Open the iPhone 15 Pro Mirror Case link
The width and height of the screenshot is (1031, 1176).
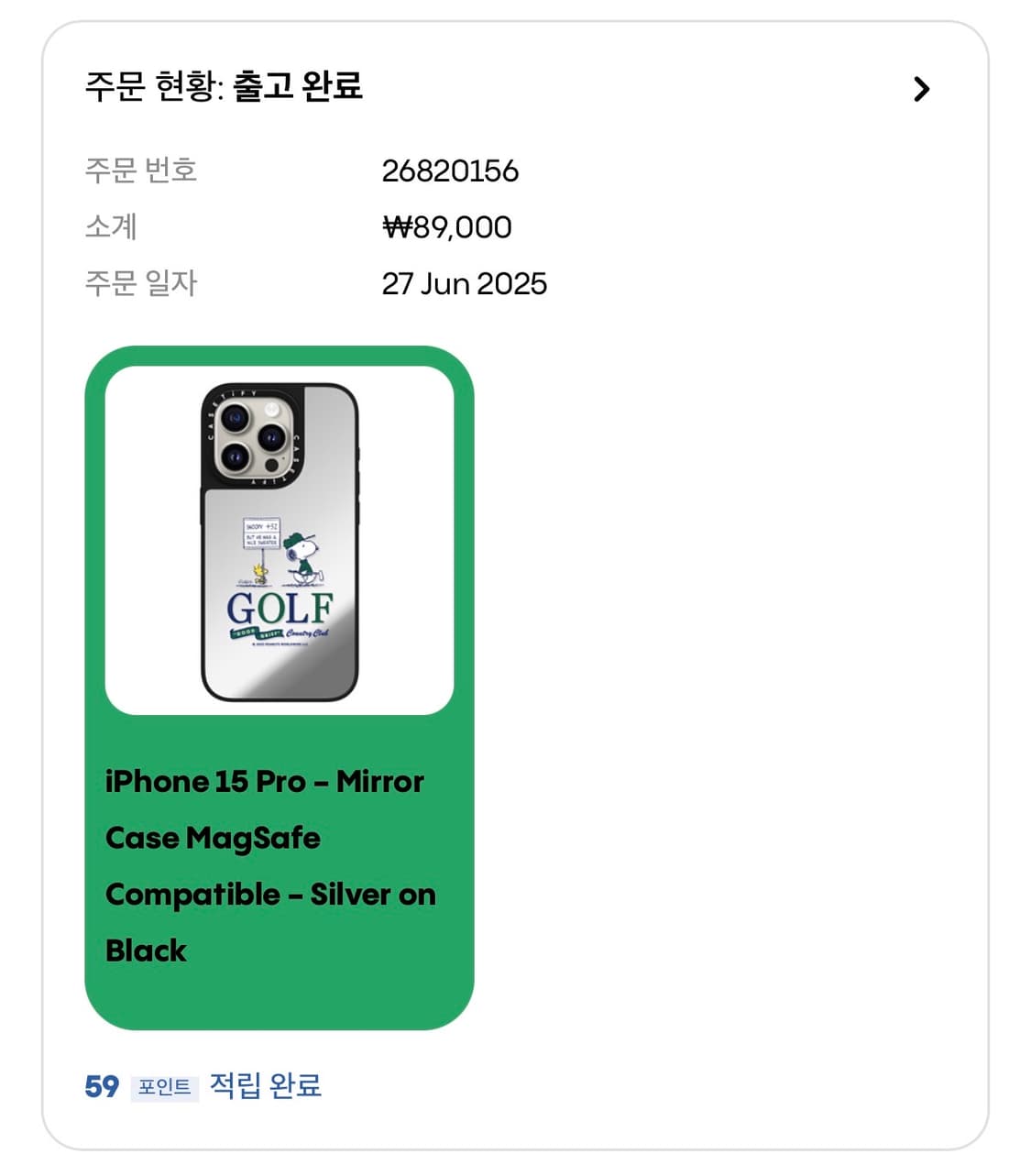click(265, 781)
